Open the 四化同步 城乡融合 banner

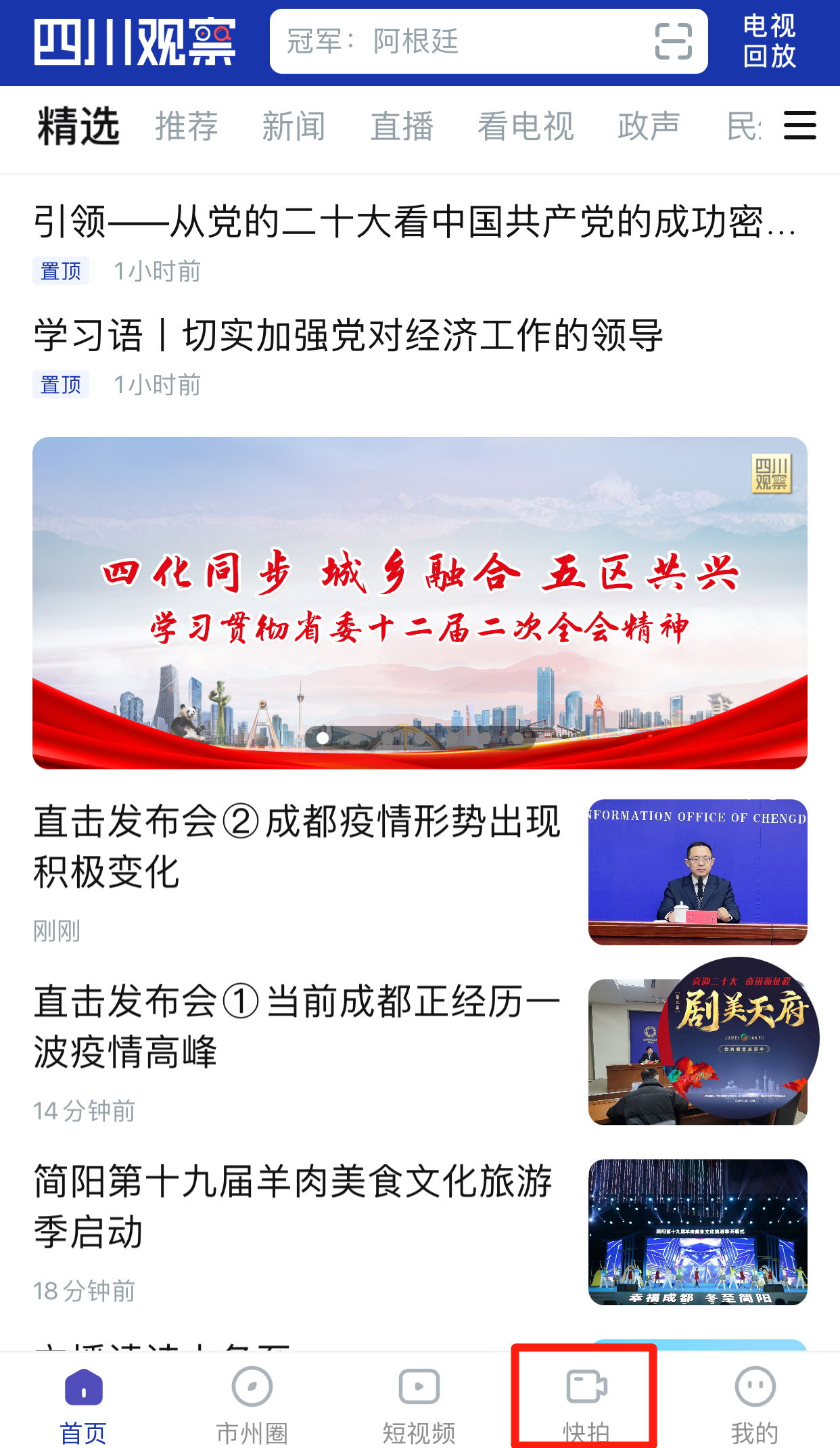419,602
